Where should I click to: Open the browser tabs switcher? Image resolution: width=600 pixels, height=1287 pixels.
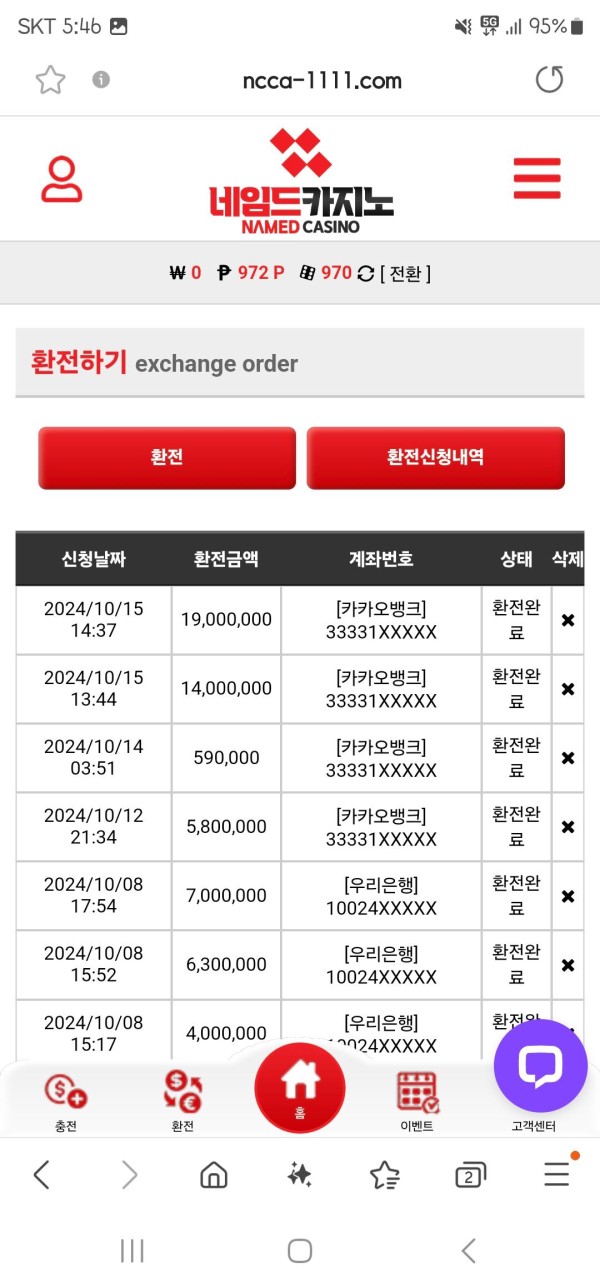pos(470,1175)
